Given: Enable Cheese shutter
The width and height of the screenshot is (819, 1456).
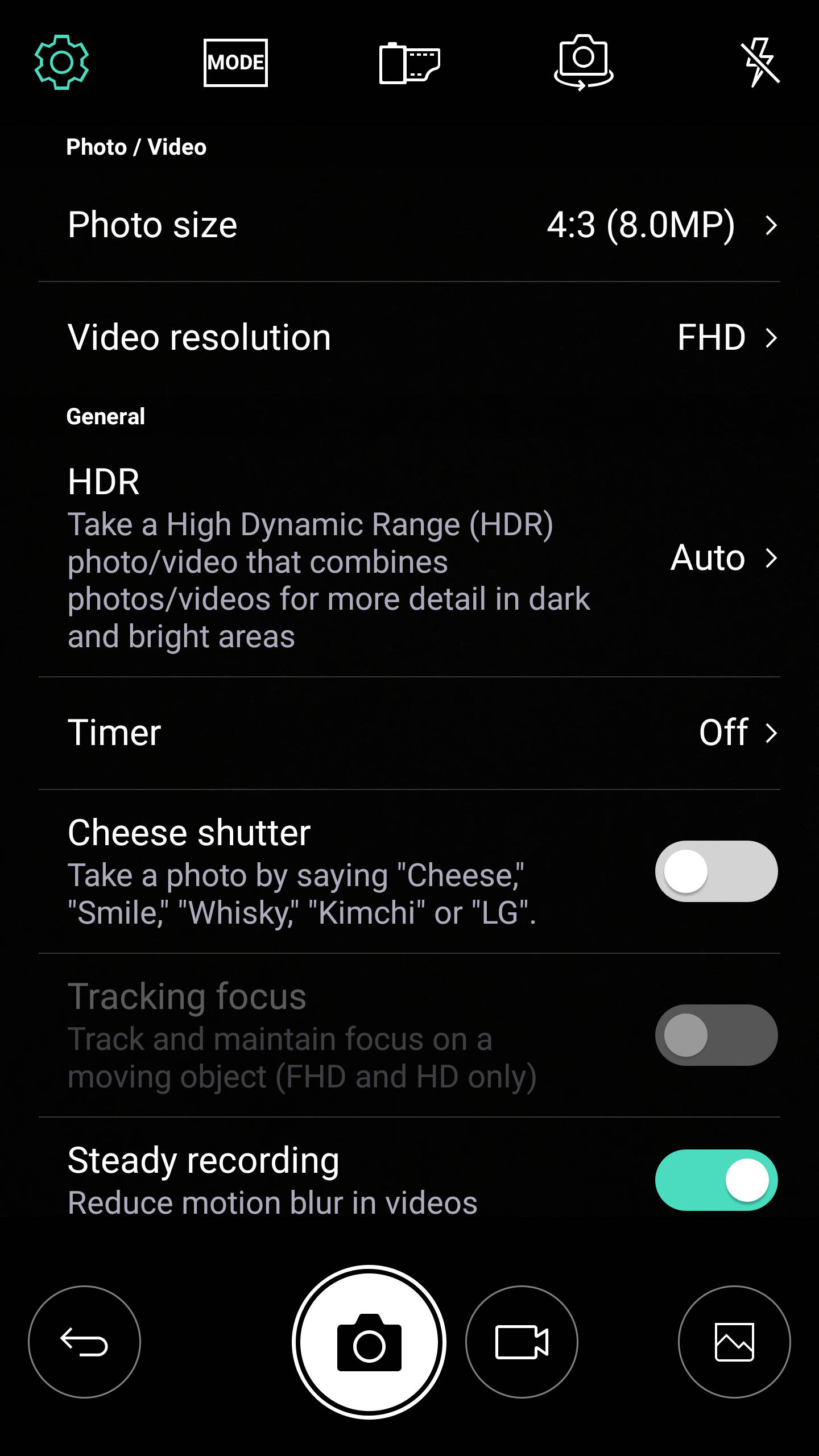Looking at the screenshot, I should (716, 871).
